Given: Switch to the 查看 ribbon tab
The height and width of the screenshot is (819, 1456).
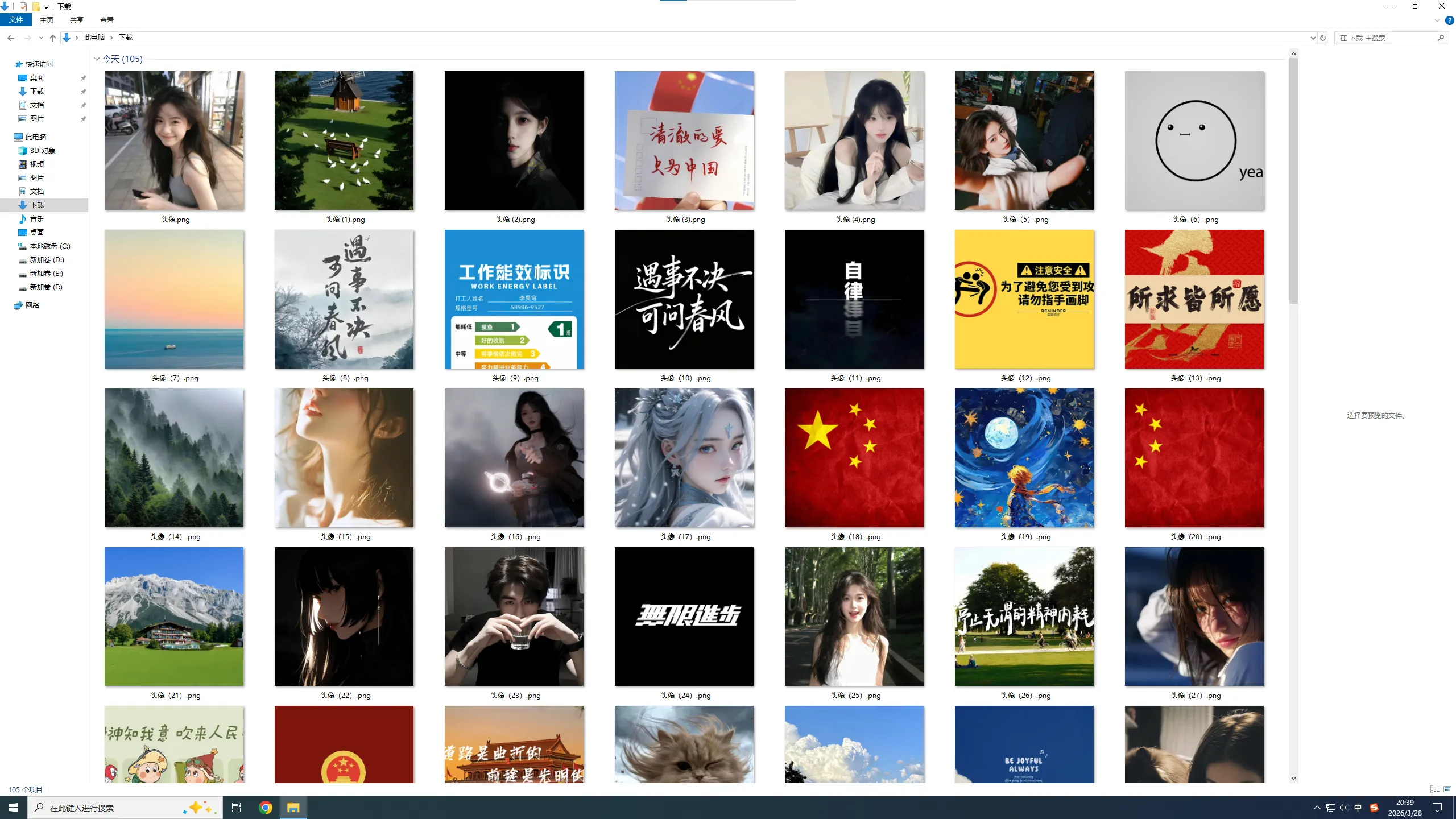Looking at the screenshot, I should 106,20.
